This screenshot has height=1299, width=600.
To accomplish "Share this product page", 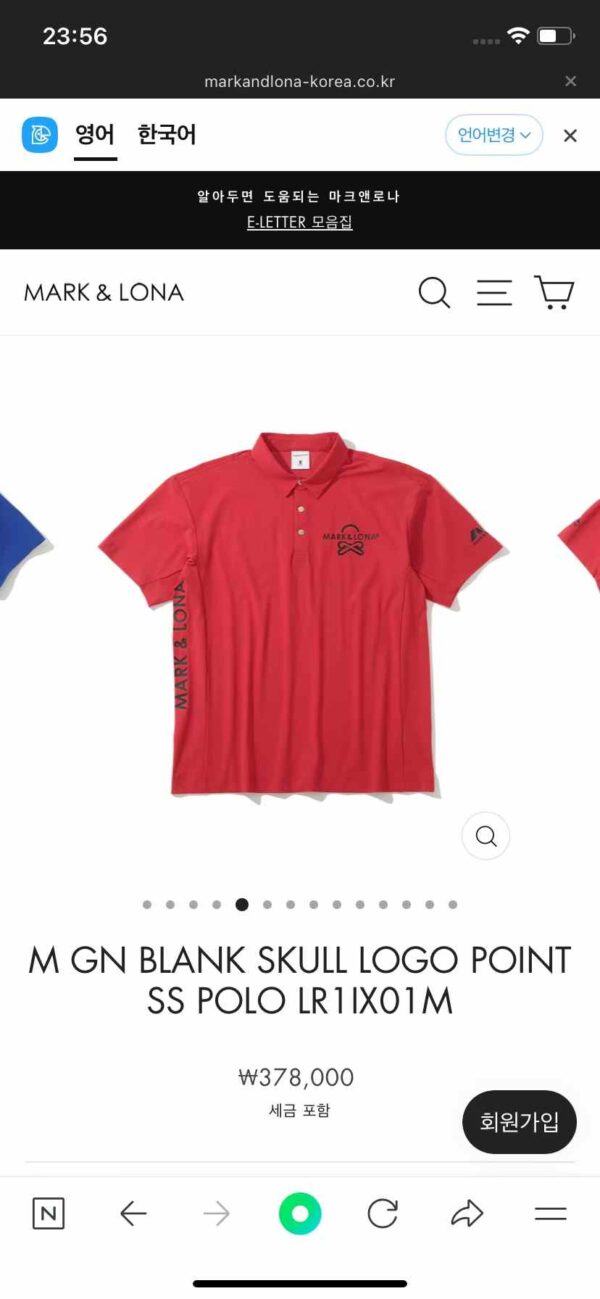I will pos(466,1214).
